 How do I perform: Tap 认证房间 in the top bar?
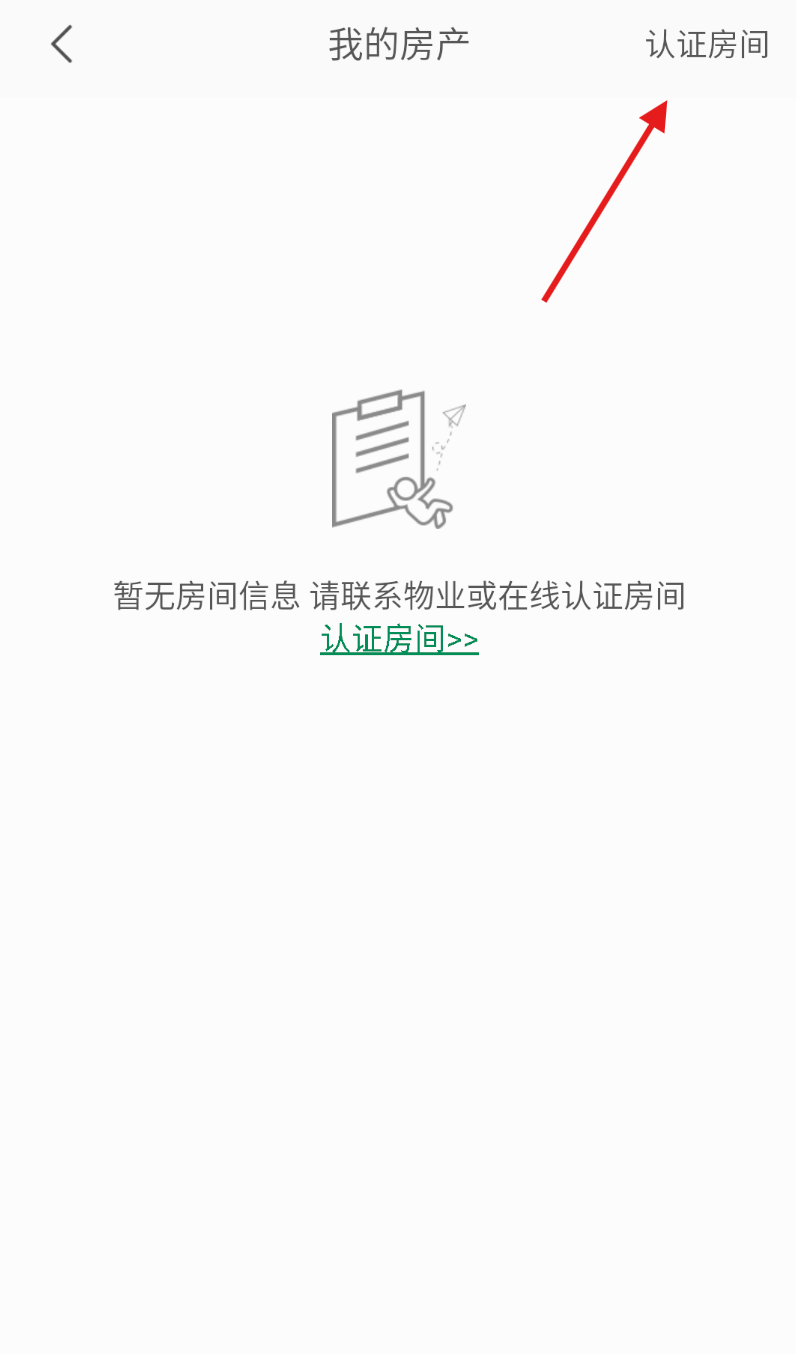(707, 45)
